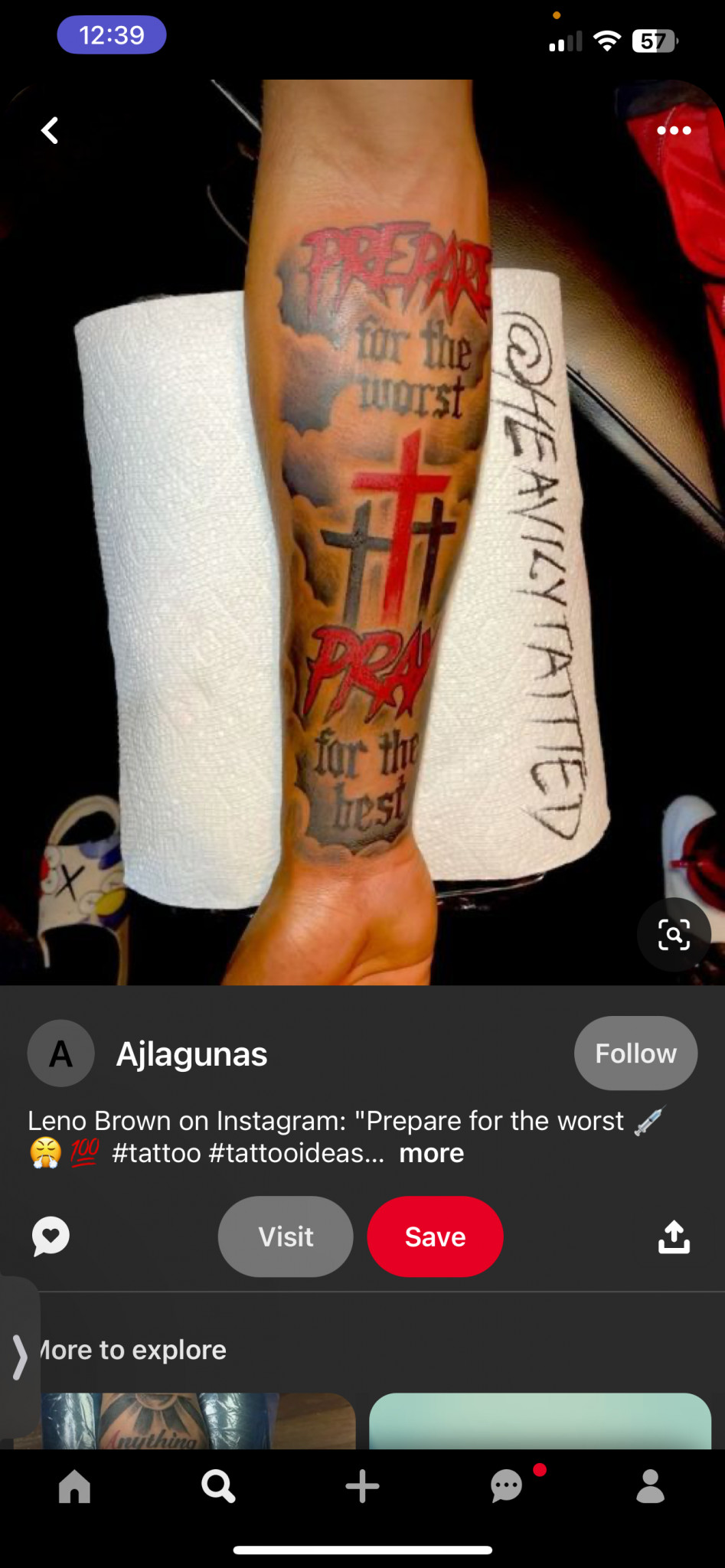Image resolution: width=725 pixels, height=1568 pixels.
Task: Expand the description with "more"
Action: (431, 1153)
